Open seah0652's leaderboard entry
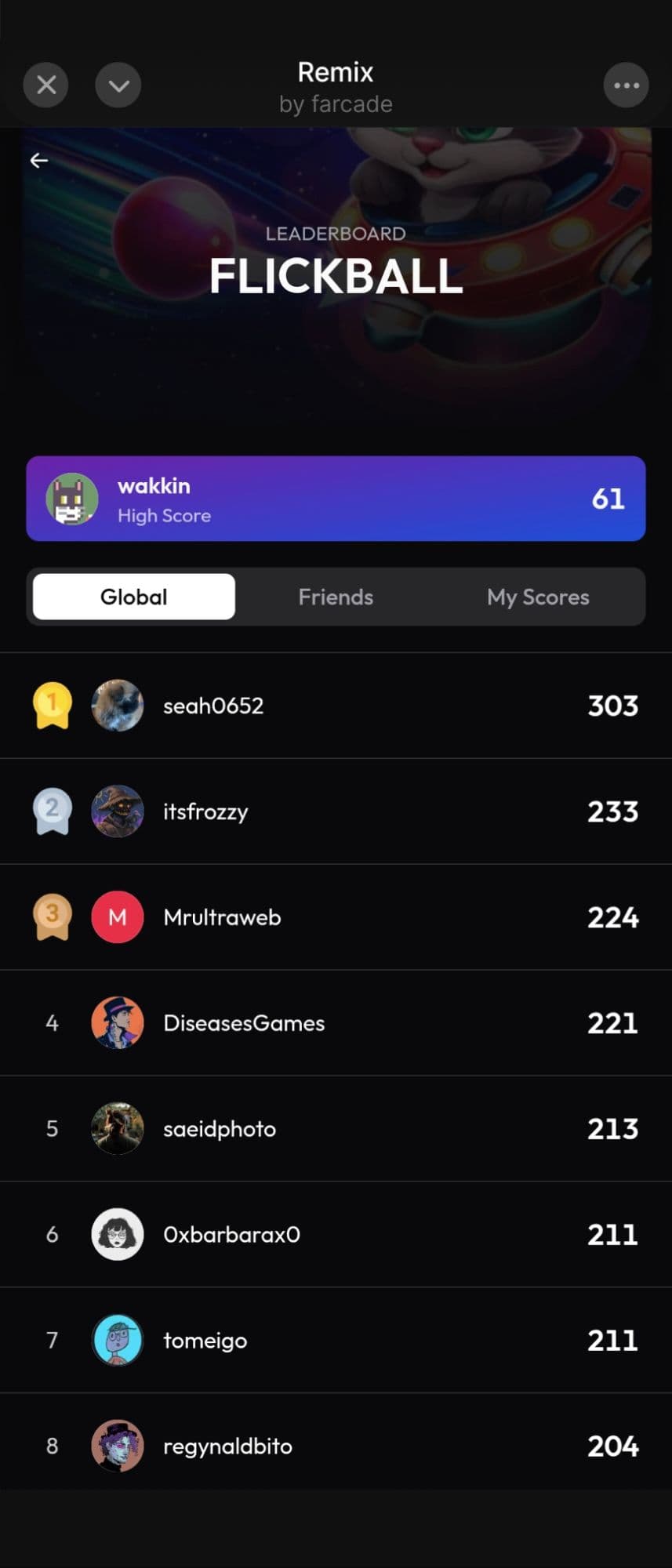This screenshot has height=1568, width=672. pyautogui.click(x=336, y=706)
